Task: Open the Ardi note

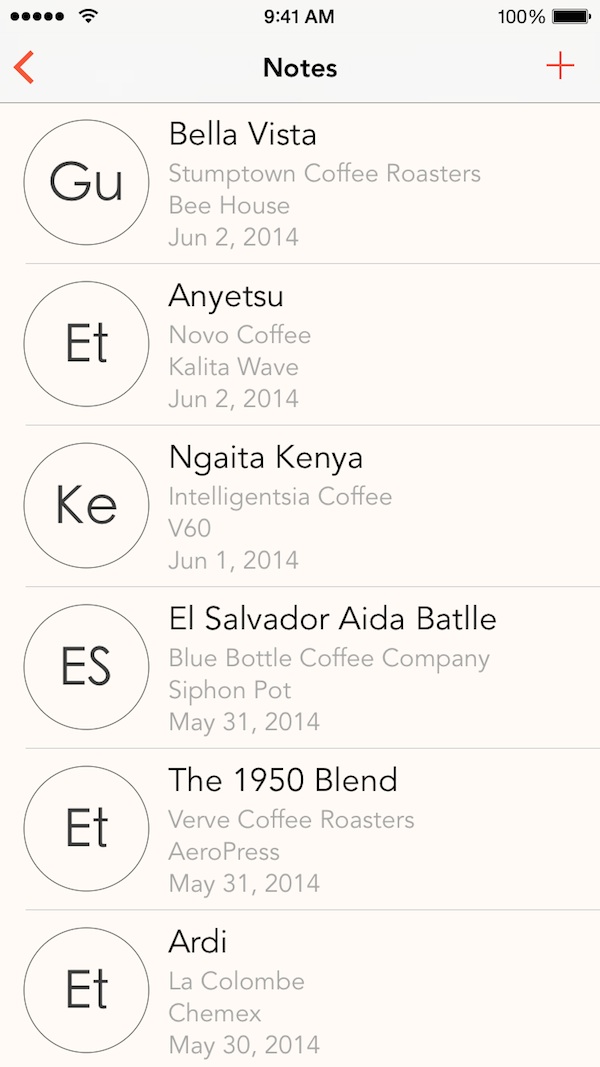Action: (300, 988)
